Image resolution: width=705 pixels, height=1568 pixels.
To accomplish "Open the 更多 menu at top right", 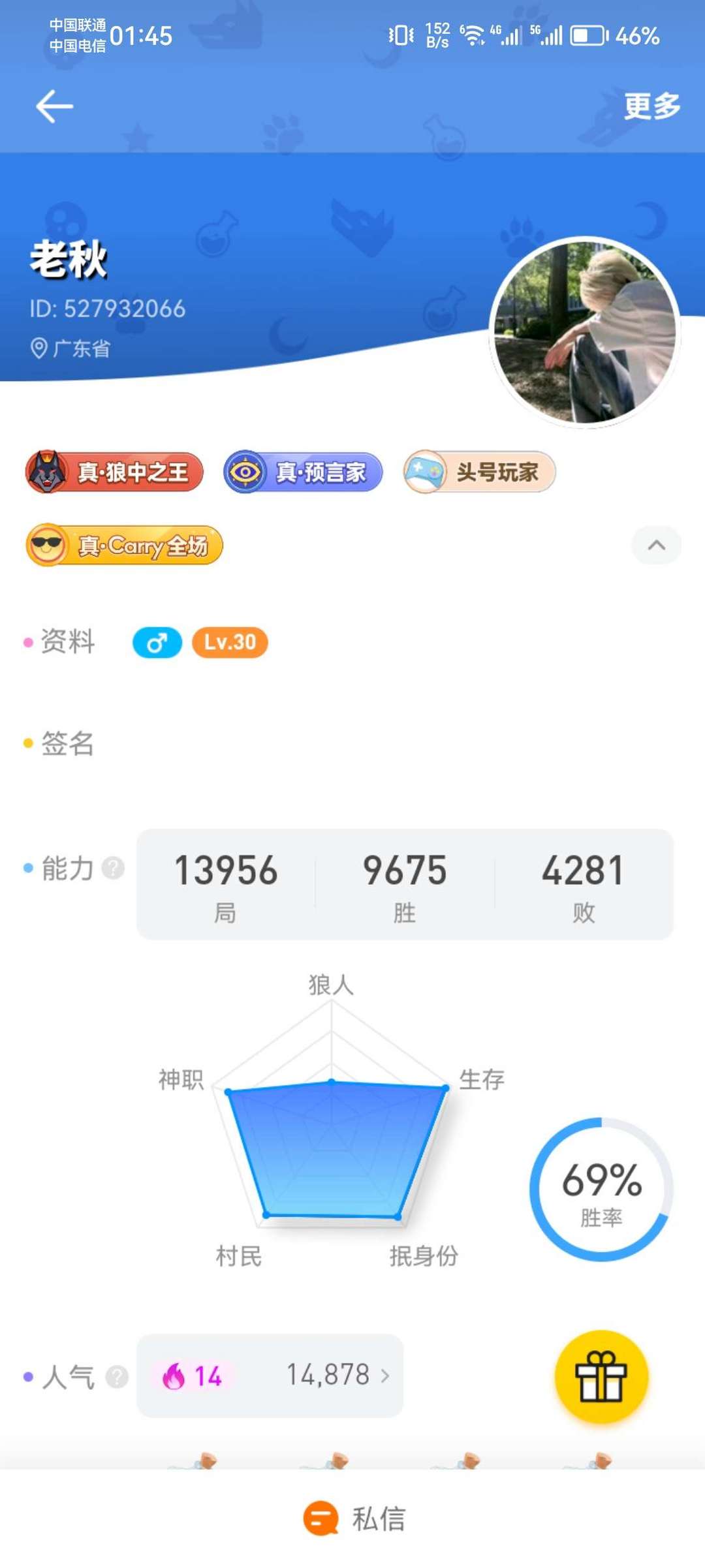I will click(x=651, y=108).
